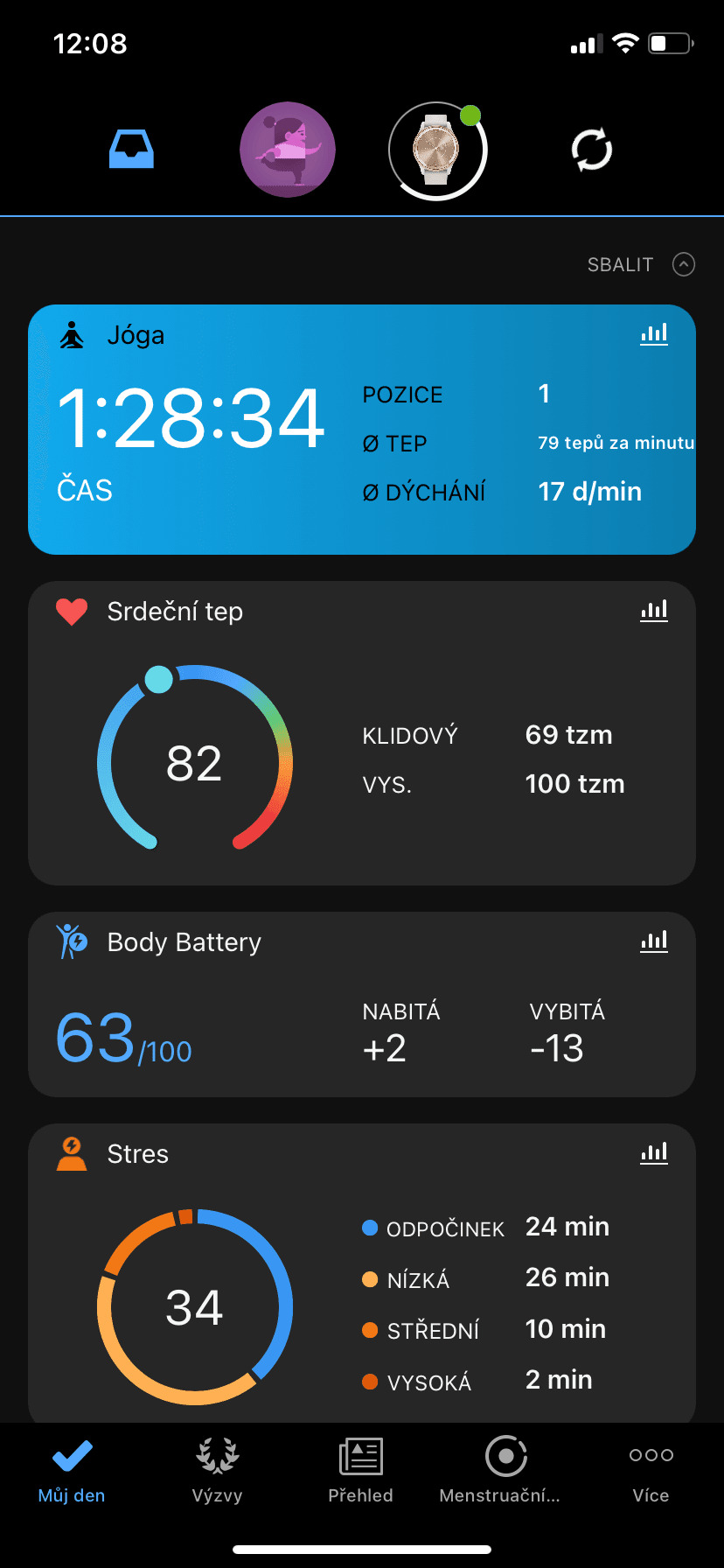Open the chart icon on Srdeční tep
The width and height of the screenshot is (724, 1568).
[654, 611]
